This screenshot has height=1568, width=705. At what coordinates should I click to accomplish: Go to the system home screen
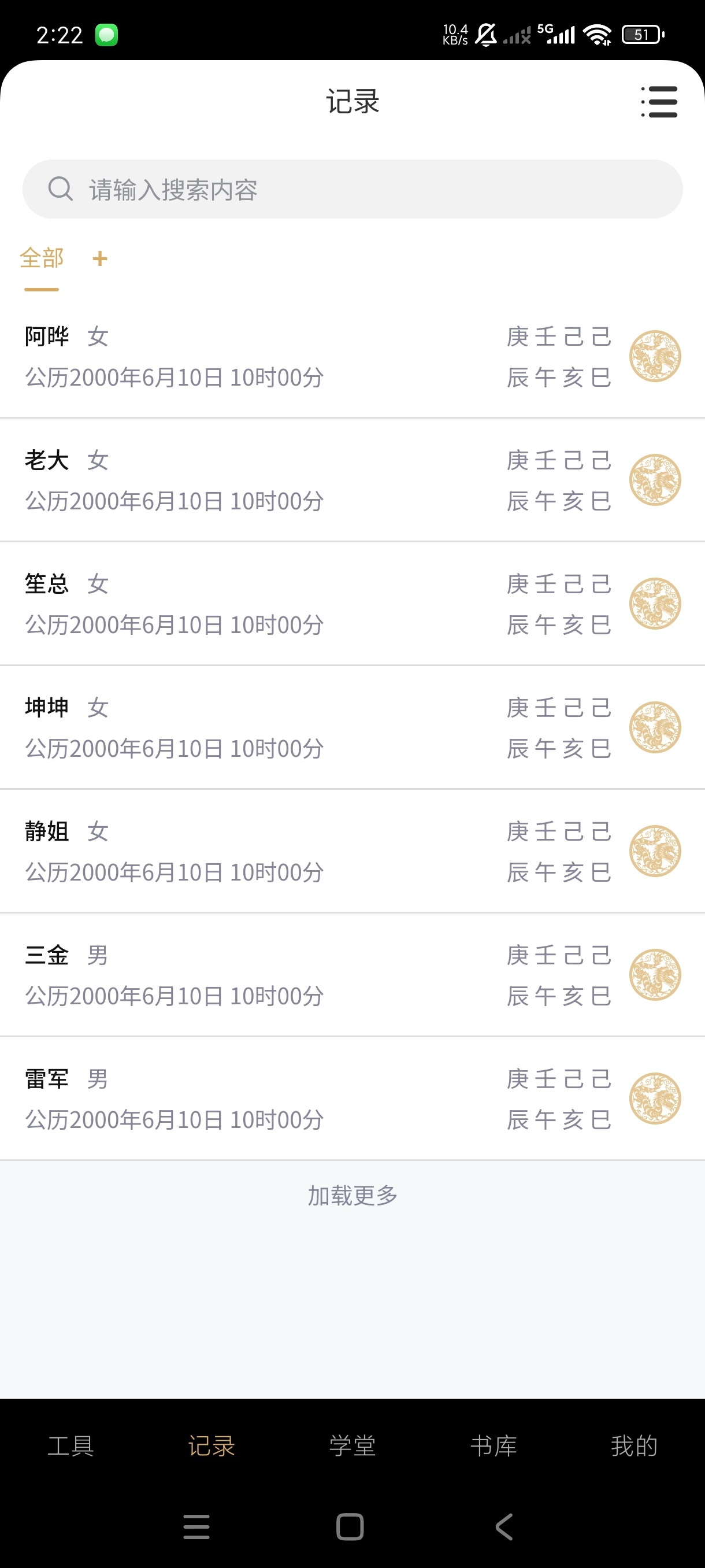pos(350,1526)
